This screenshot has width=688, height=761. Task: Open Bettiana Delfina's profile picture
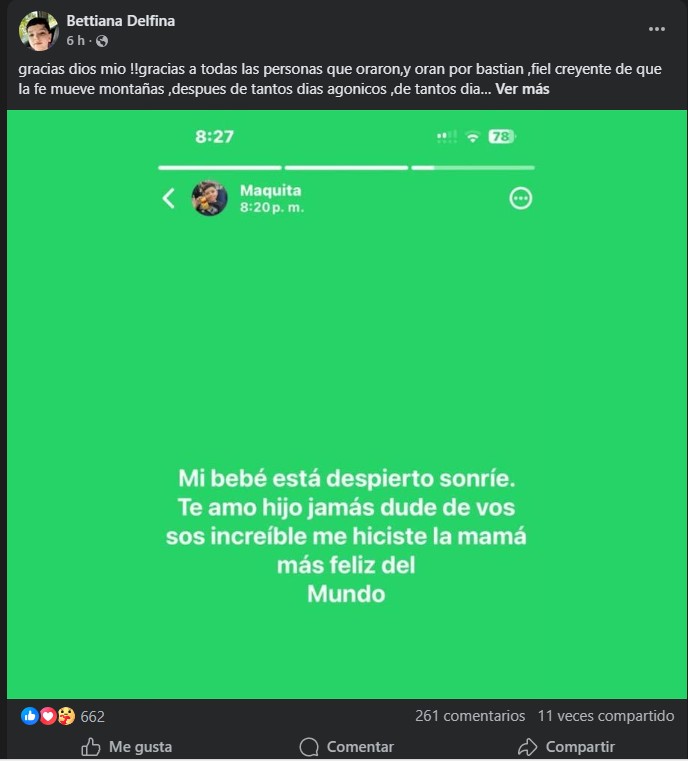pos(38,31)
